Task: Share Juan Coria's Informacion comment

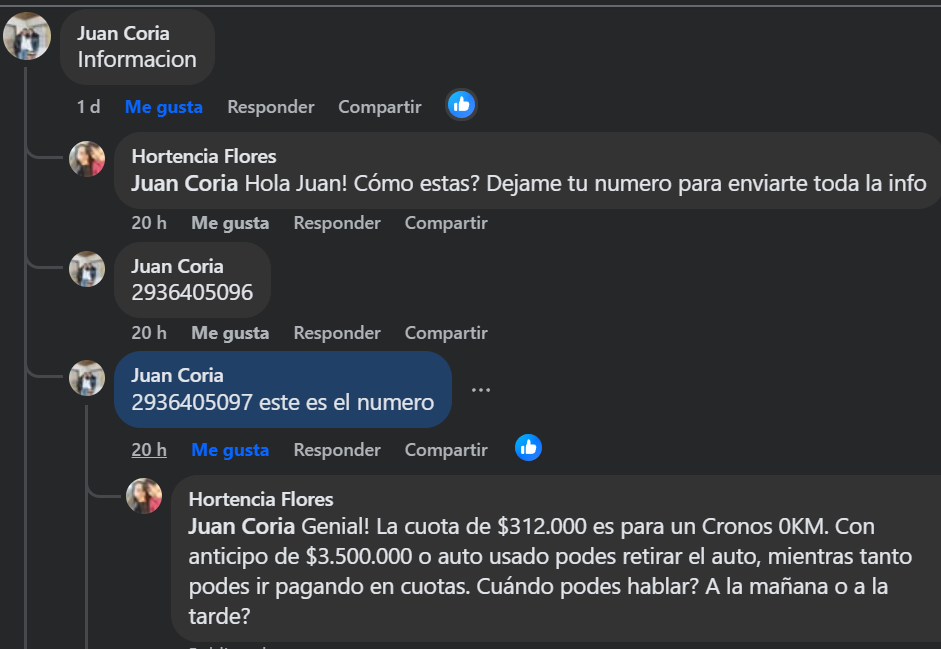Action: click(379, 107)
